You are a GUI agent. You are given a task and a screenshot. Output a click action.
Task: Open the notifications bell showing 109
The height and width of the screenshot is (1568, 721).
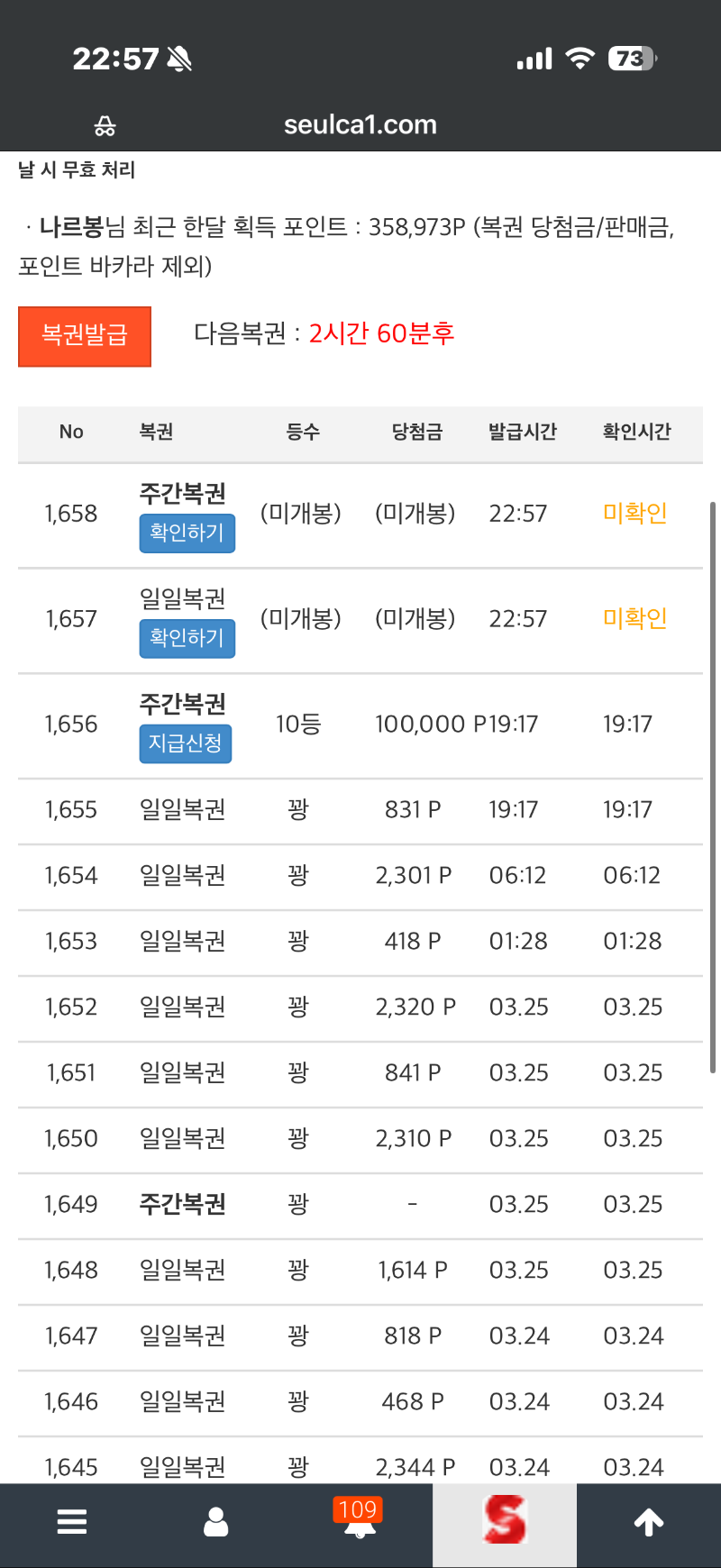click(360, 1519)
